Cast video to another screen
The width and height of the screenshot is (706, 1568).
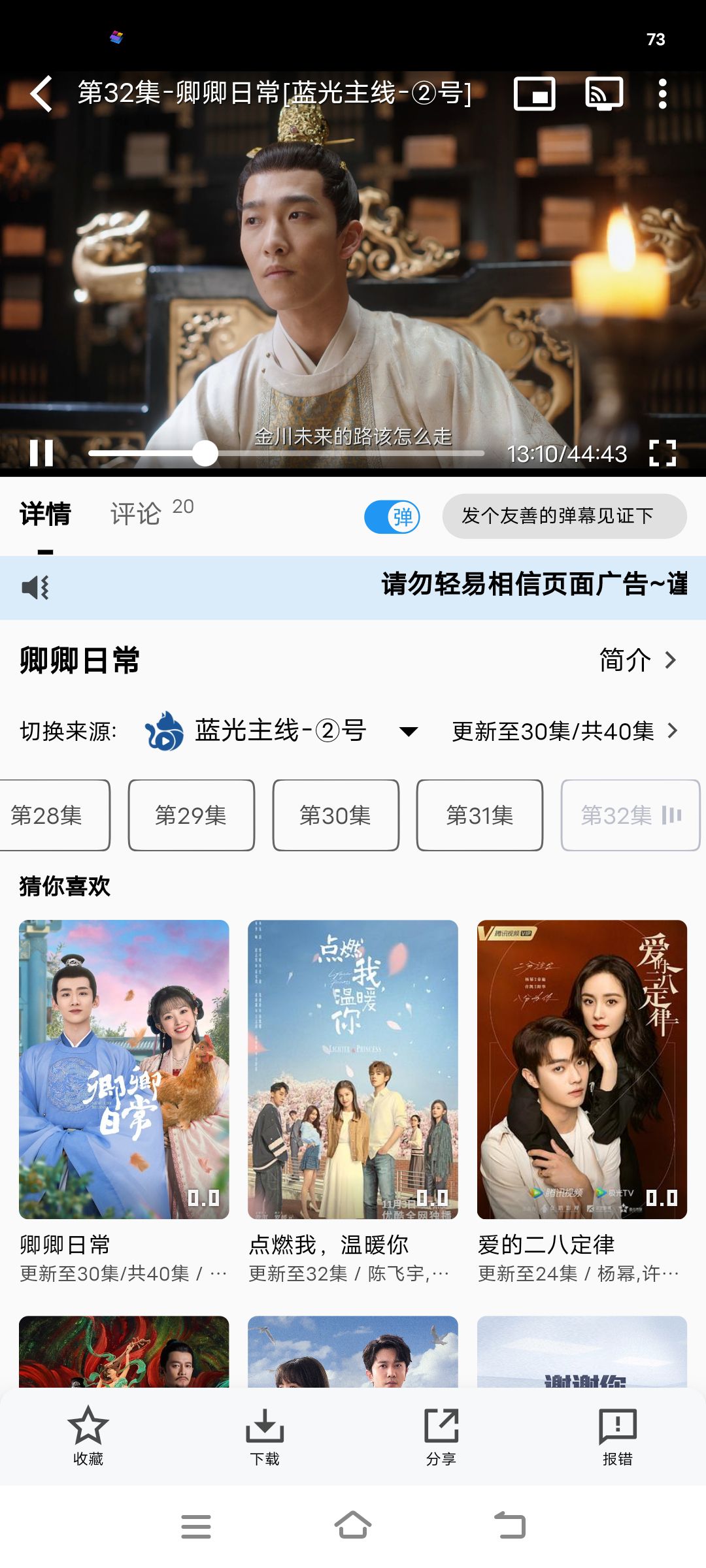click(603, 93)
